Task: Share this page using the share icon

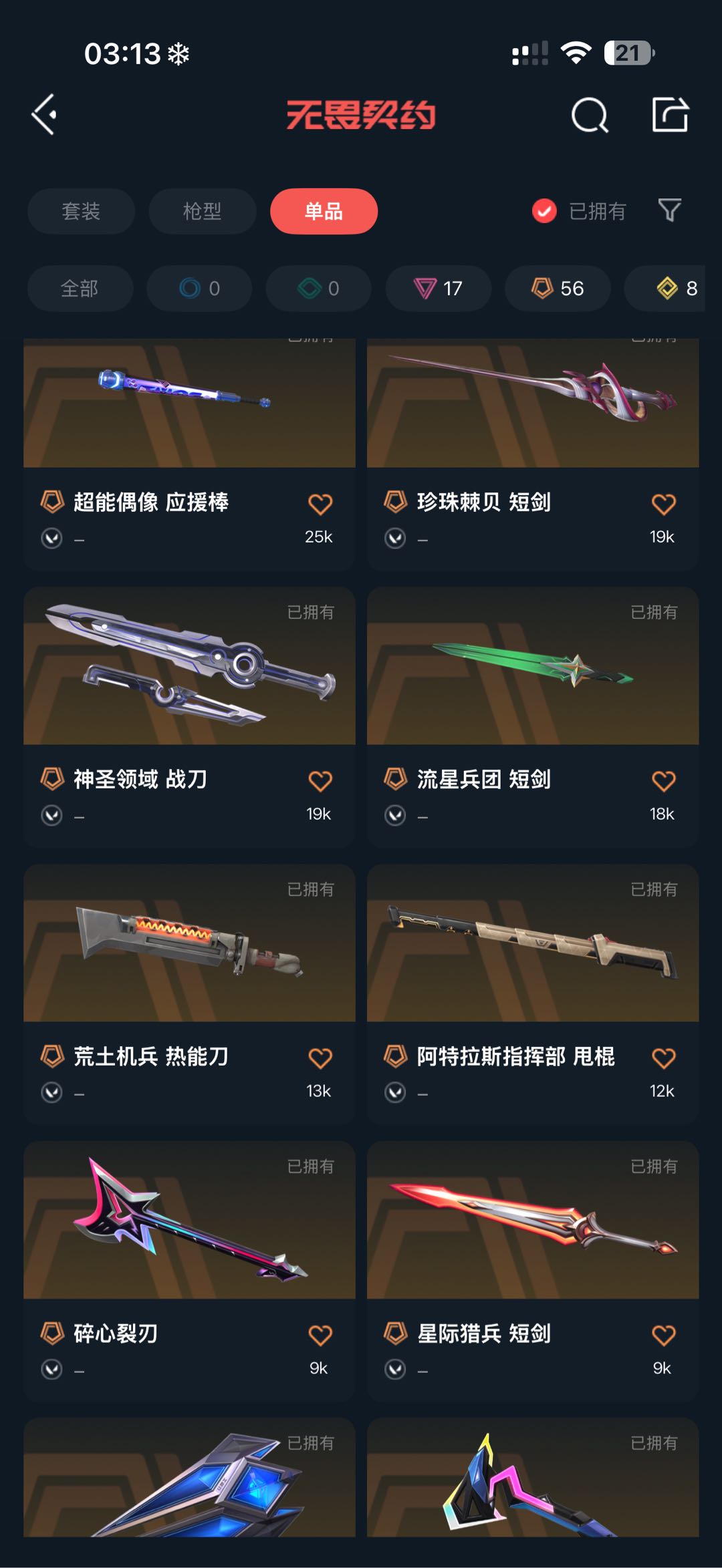Action: [670, 115]
